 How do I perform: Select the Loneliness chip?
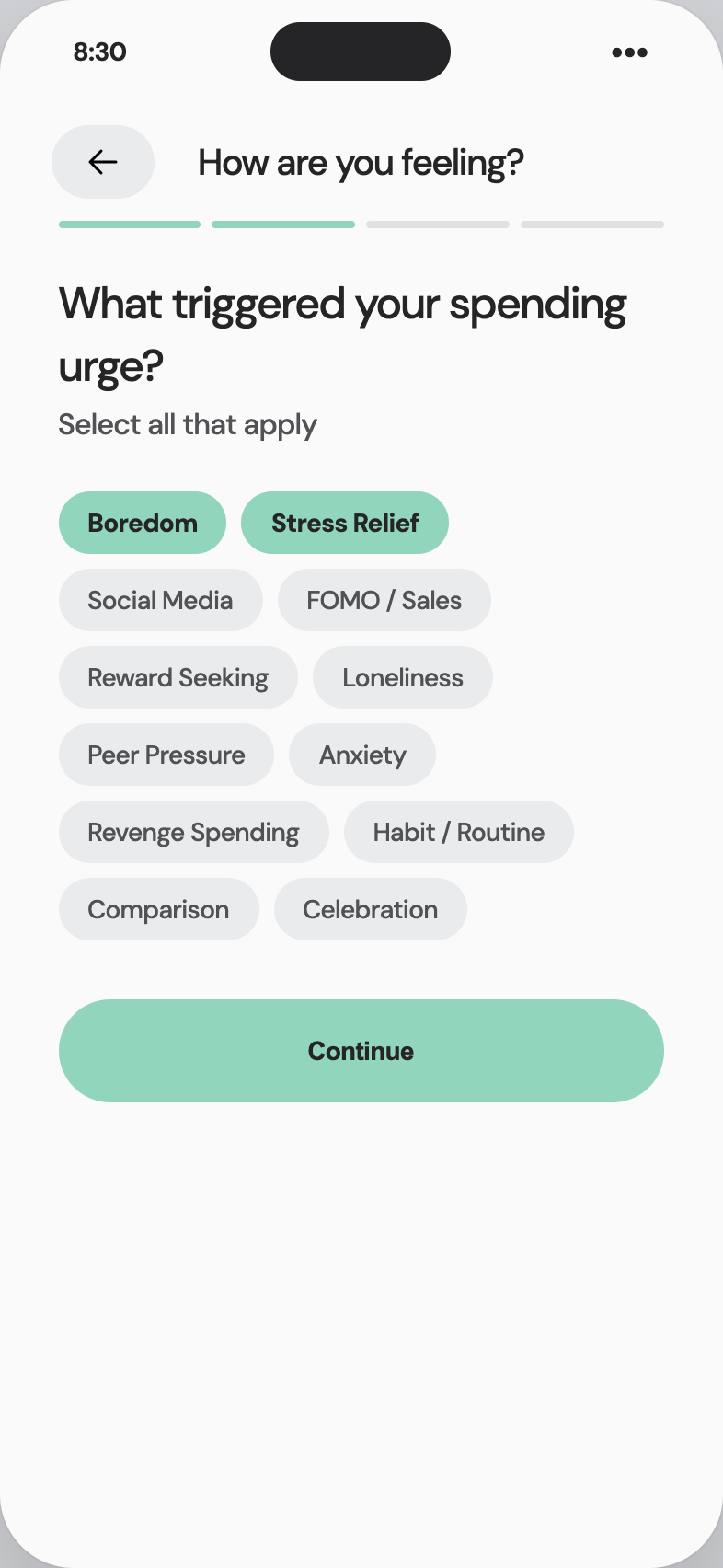pyautogui.click(x=403, y=677)
